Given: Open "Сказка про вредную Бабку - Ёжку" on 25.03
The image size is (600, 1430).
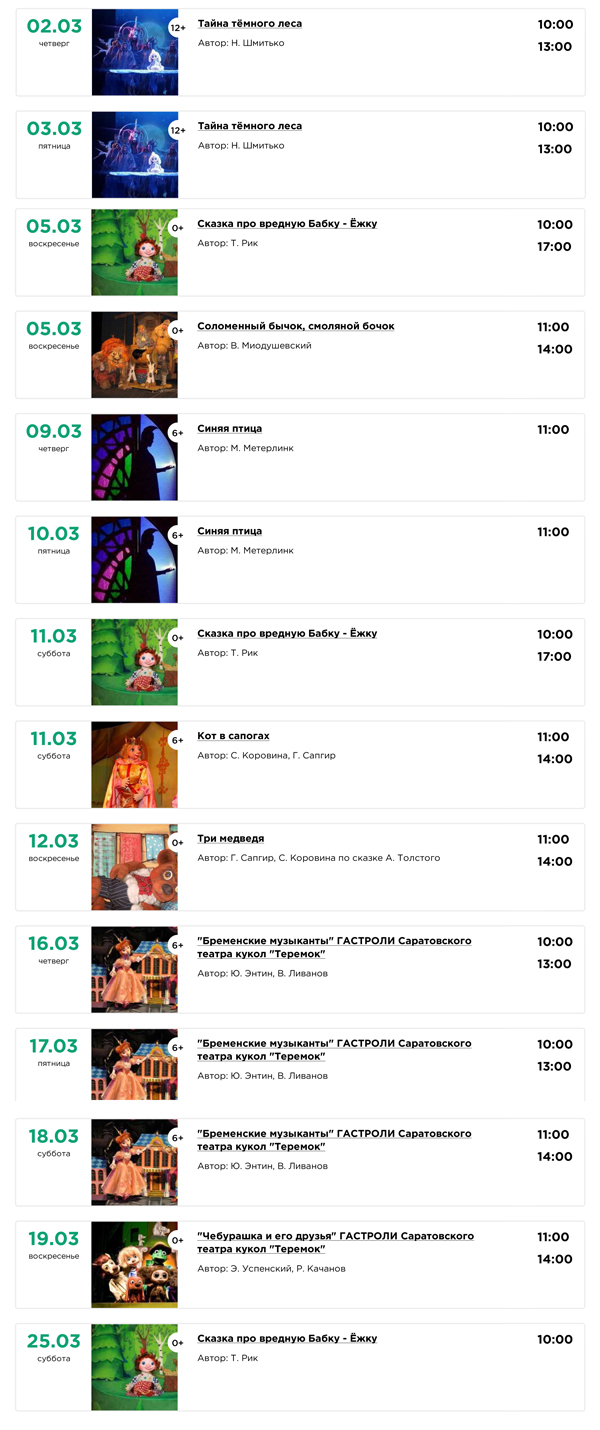Looking at the screenshot, I should [287, 1339].
